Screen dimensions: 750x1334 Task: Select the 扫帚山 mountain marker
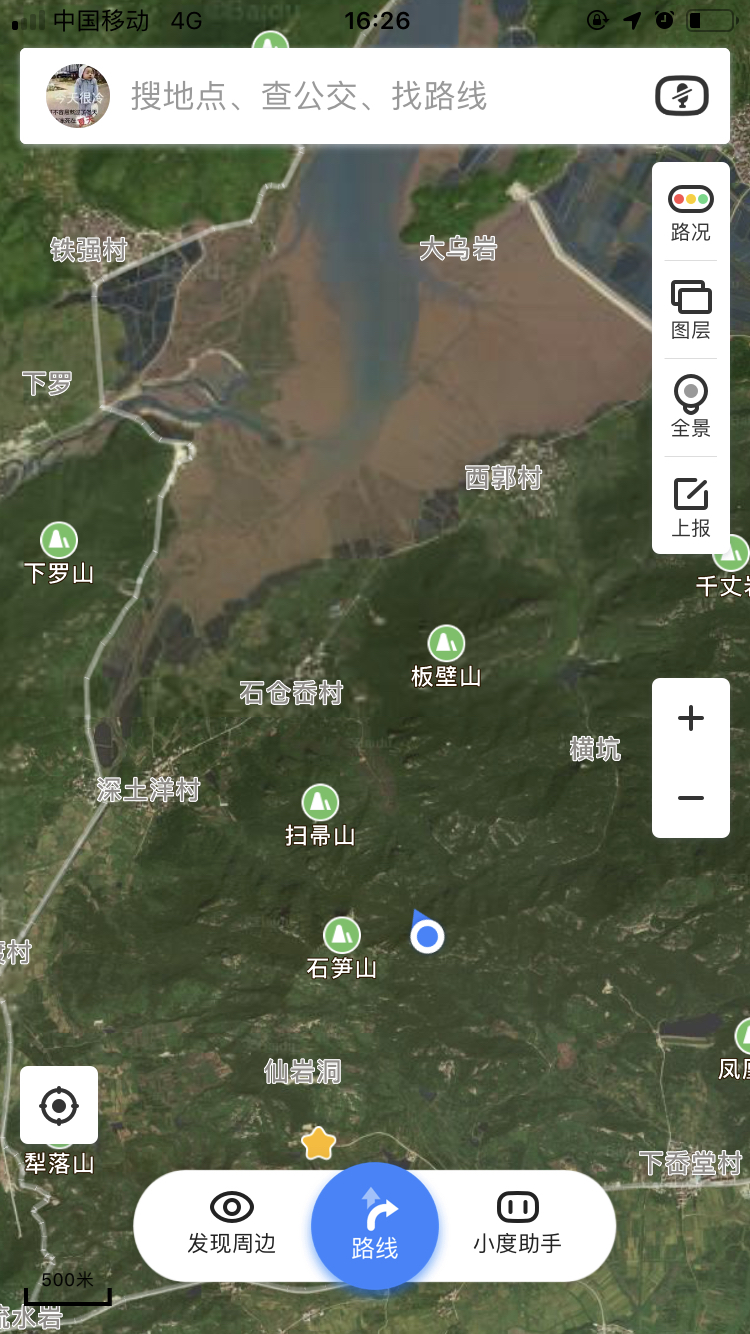pos(320,802)
